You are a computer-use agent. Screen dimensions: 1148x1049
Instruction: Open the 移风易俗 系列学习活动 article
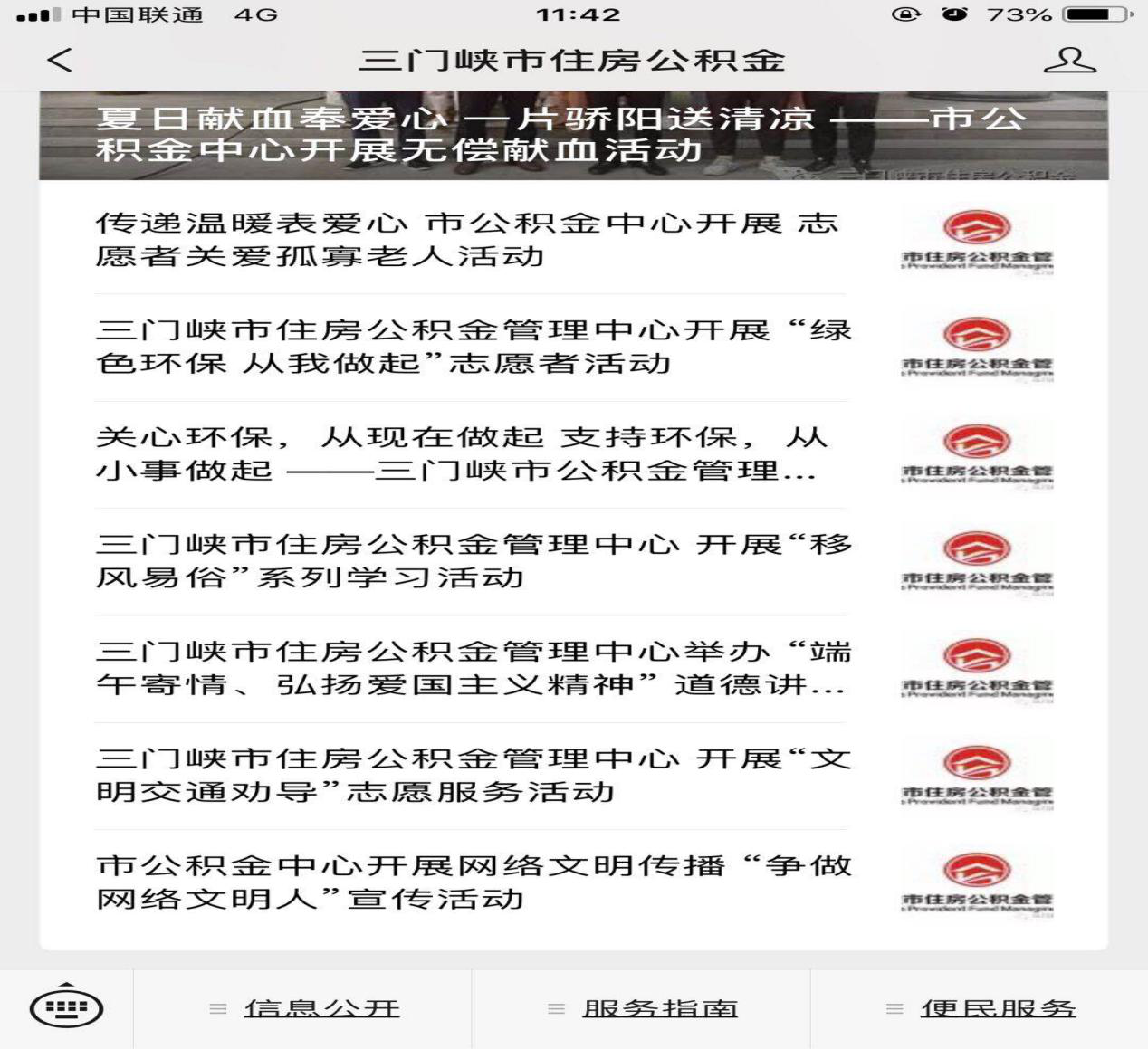(x=471, y=561)
